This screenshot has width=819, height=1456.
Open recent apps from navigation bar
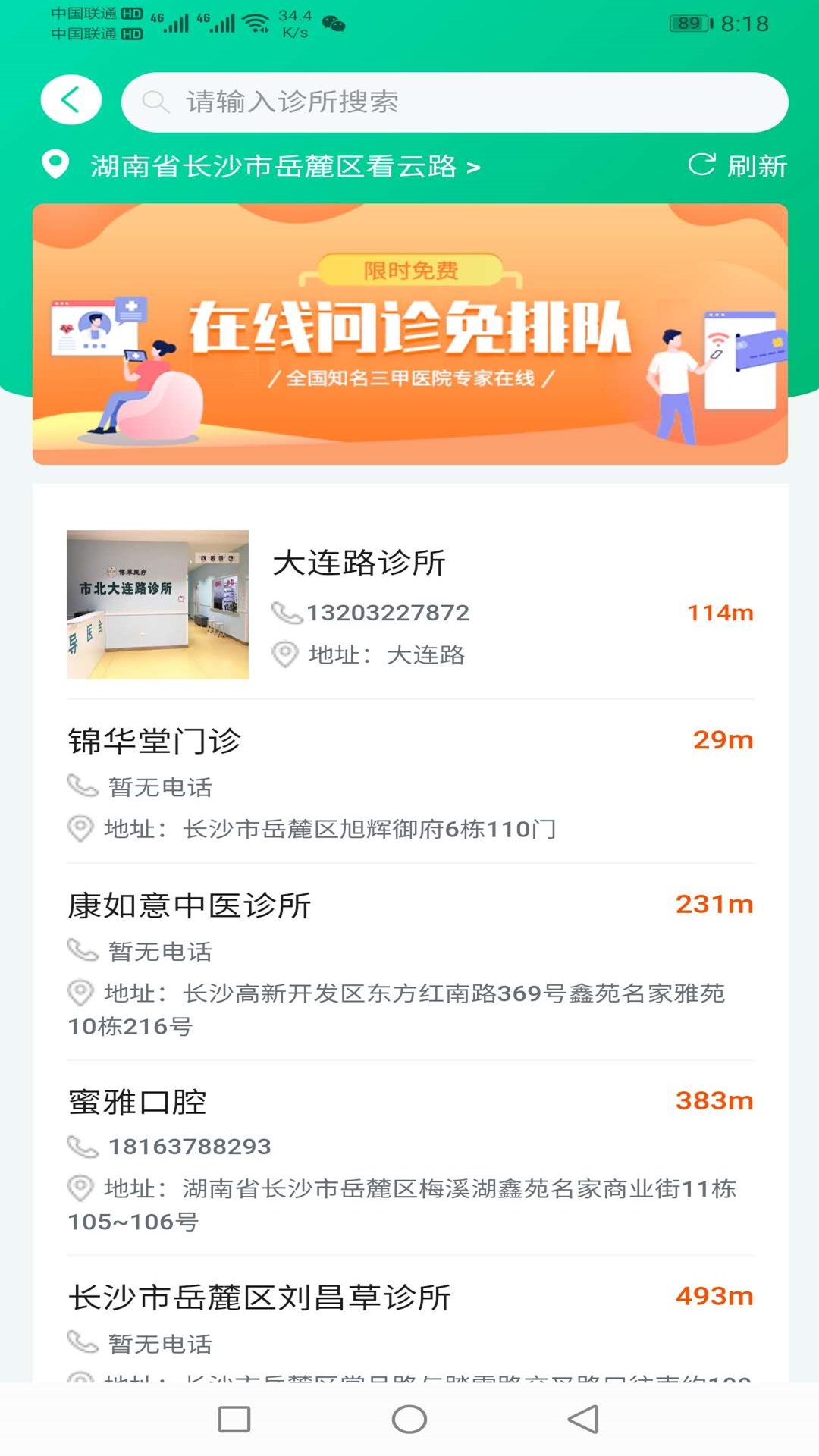(234, 1420)
